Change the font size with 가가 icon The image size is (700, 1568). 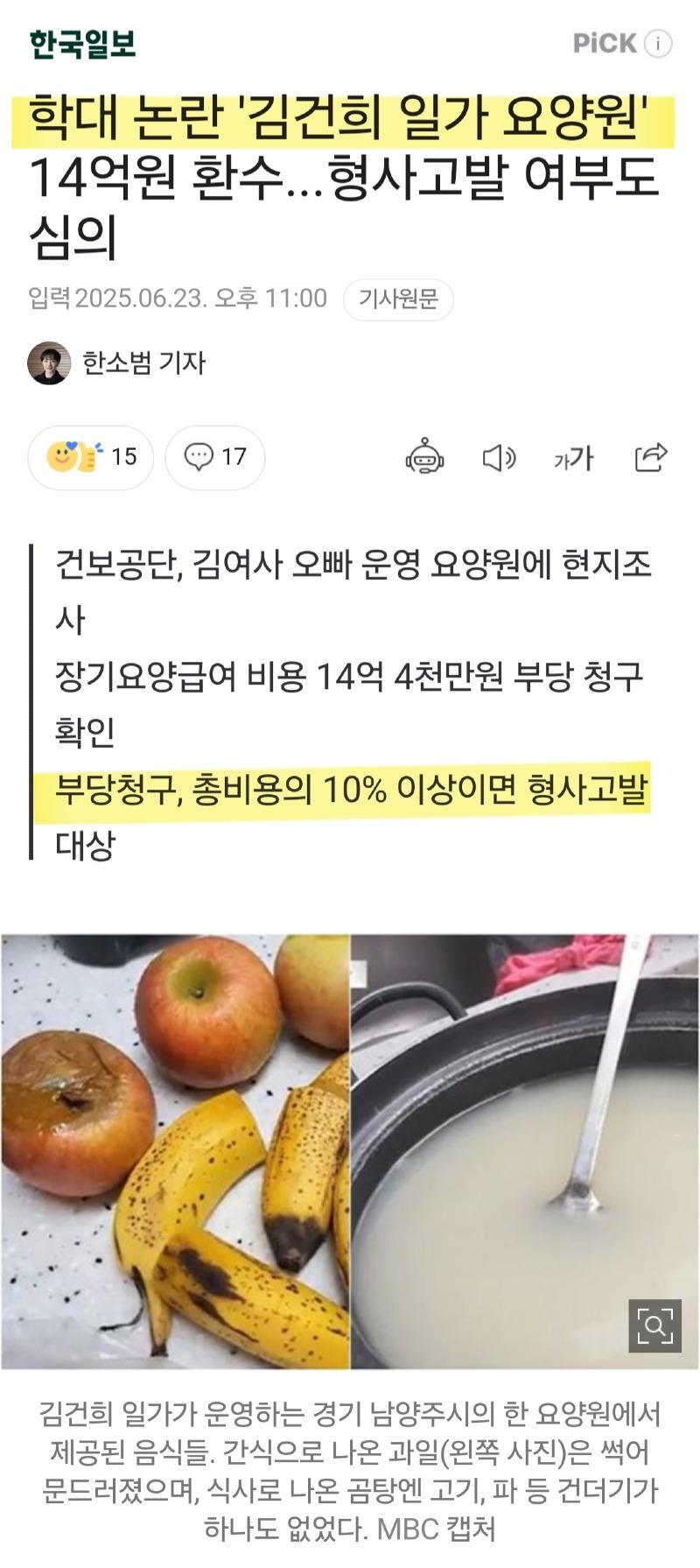(574, 457)
